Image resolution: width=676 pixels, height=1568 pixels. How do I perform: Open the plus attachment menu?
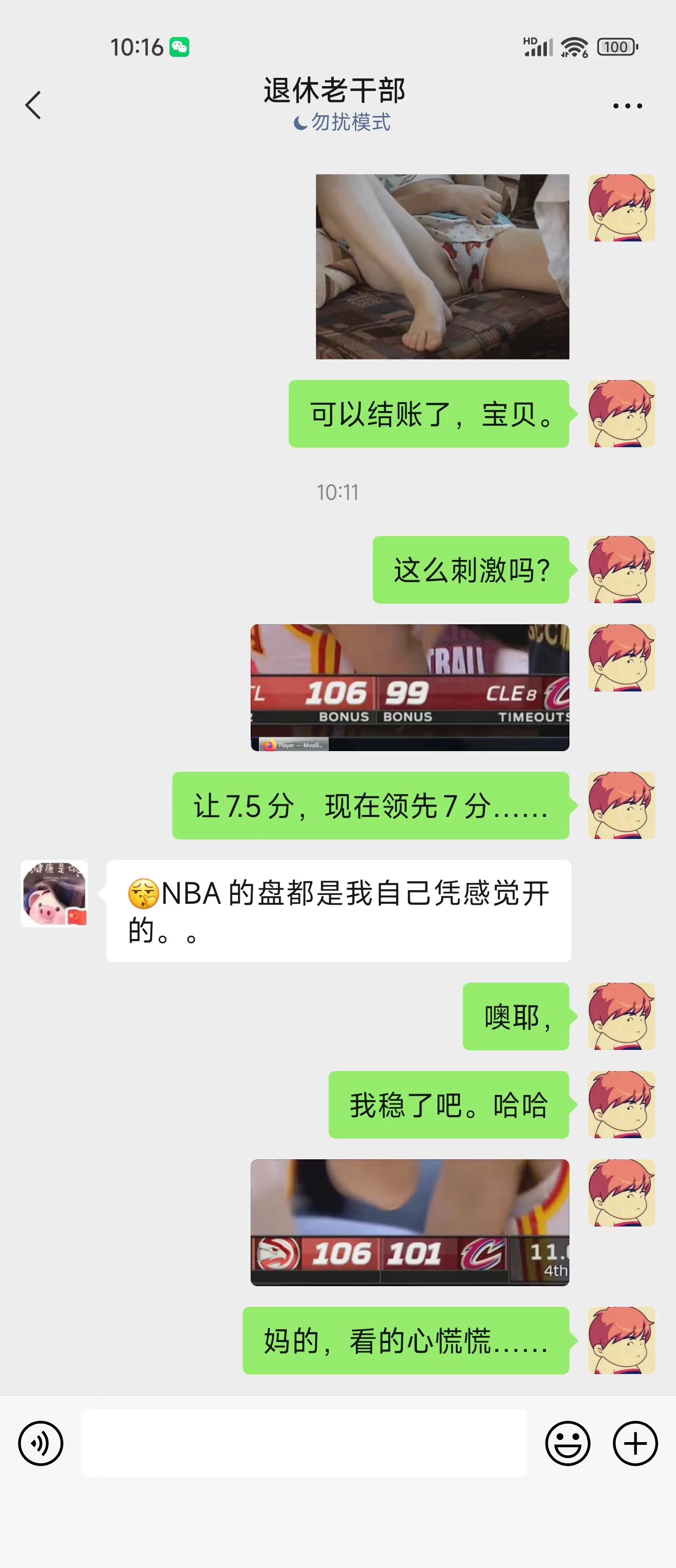[635, 1443]
